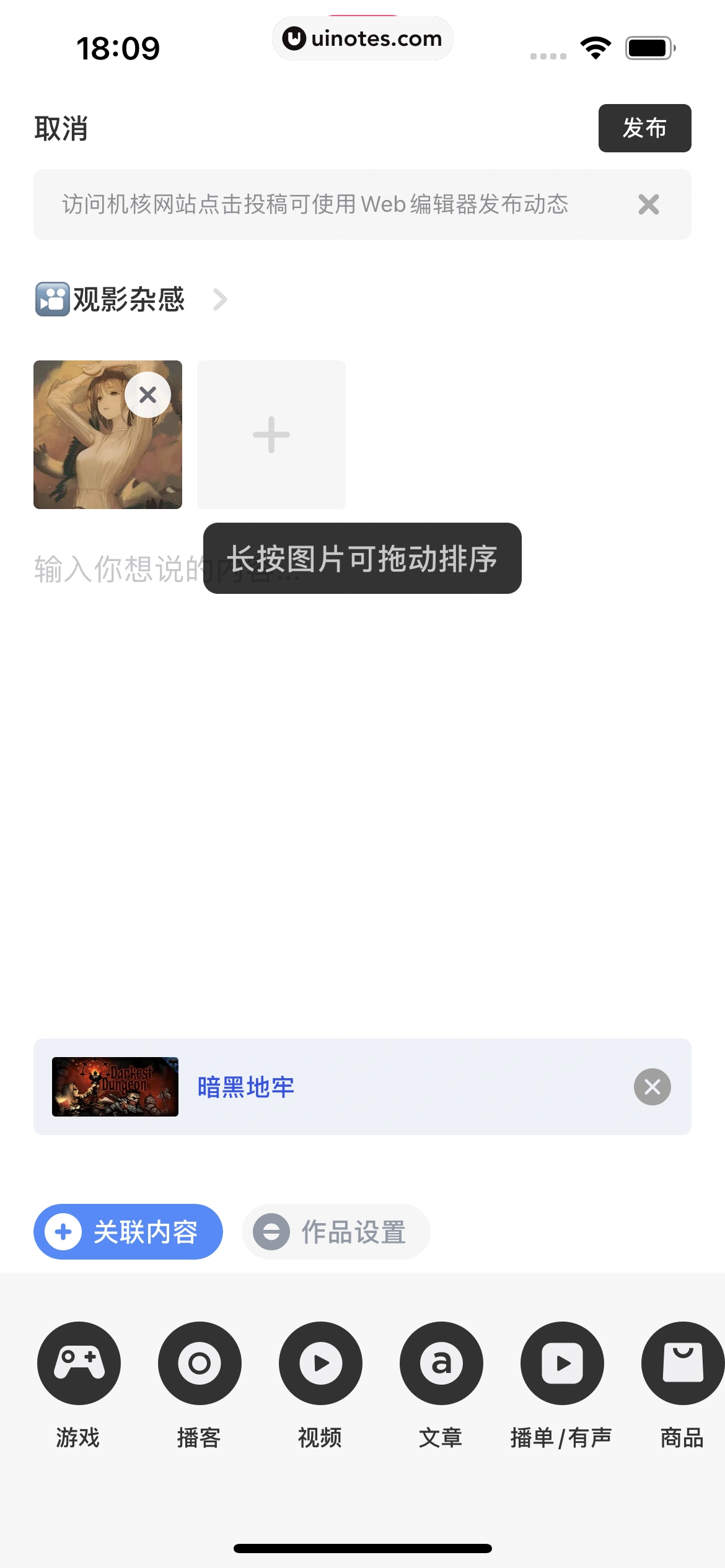Tap the plus icon to add another image
Image resolution: width=725 pixels, height=1568 pixels.
tap(271, 434)
